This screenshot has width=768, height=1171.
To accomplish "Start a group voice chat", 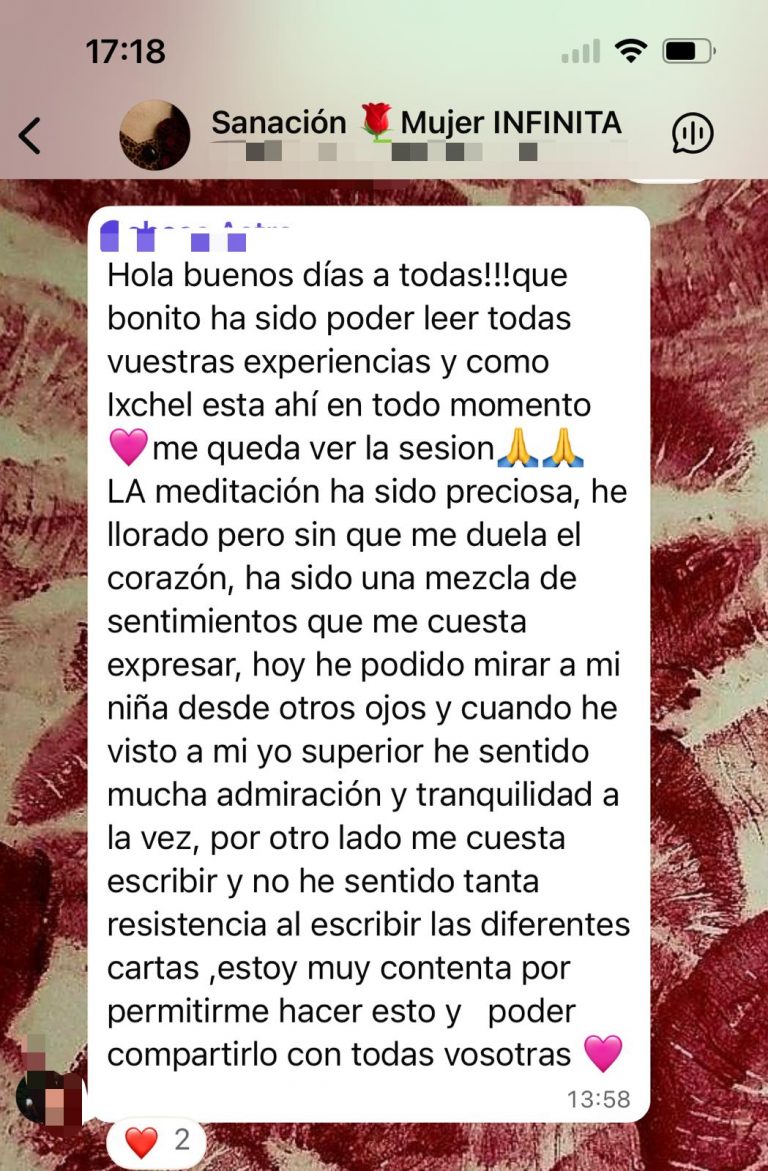I will pyautogui.click(x=692, y=134).
